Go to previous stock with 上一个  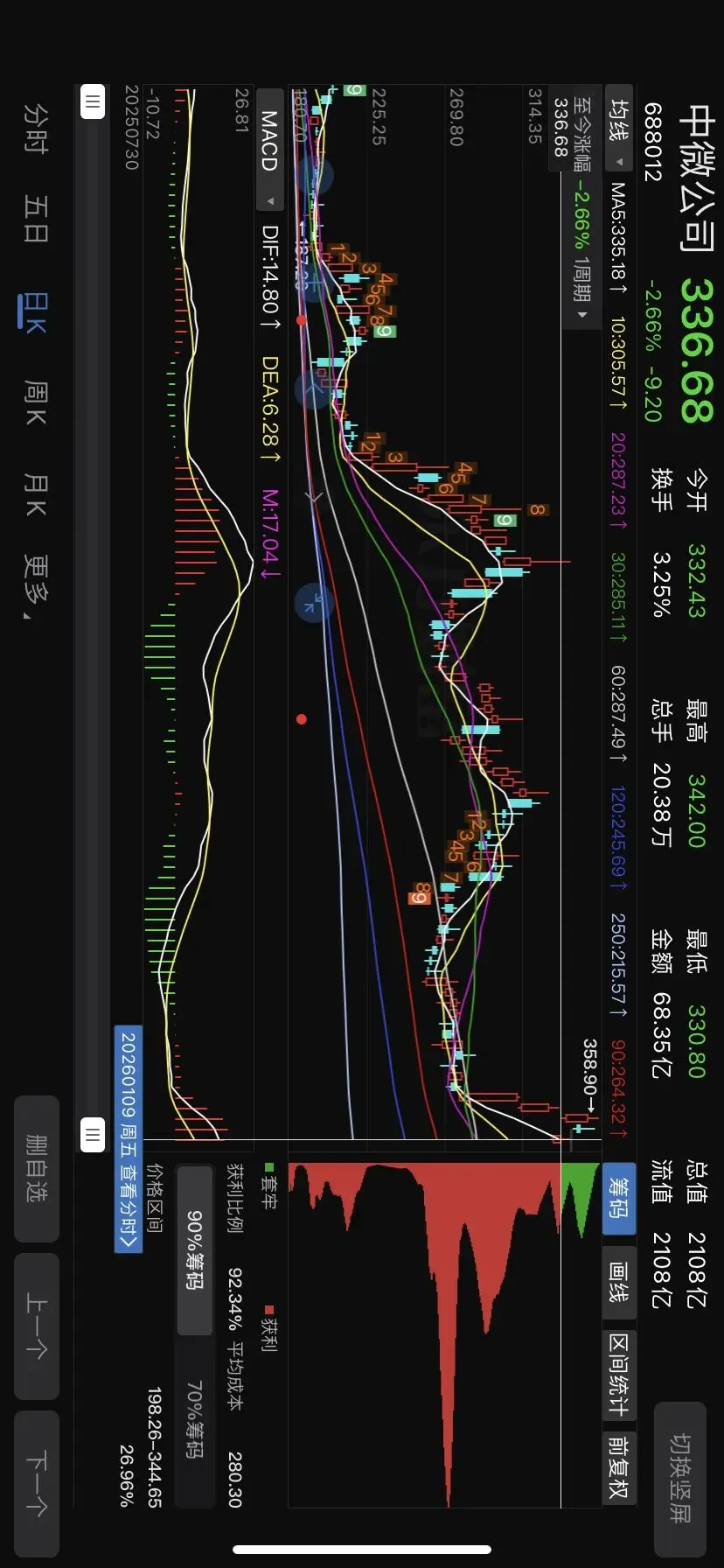pyautogui.click(x=36, y=1326)
